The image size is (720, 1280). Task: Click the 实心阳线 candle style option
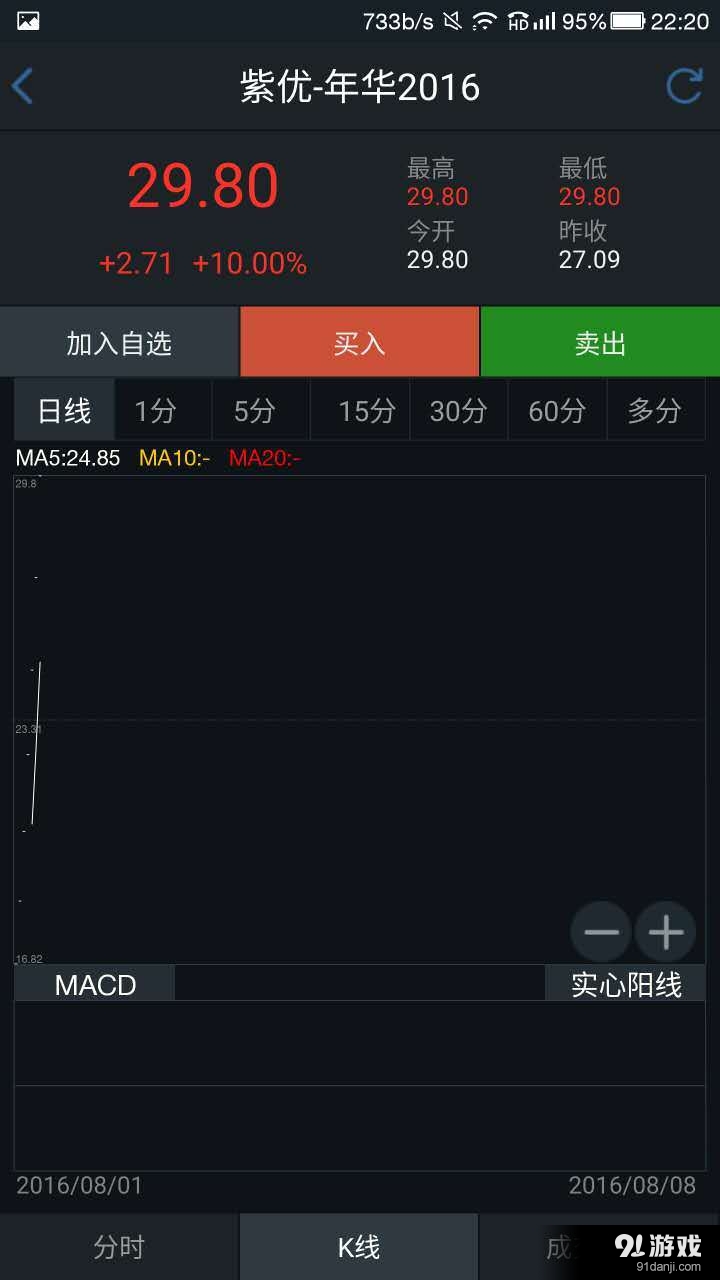(626, 984)
